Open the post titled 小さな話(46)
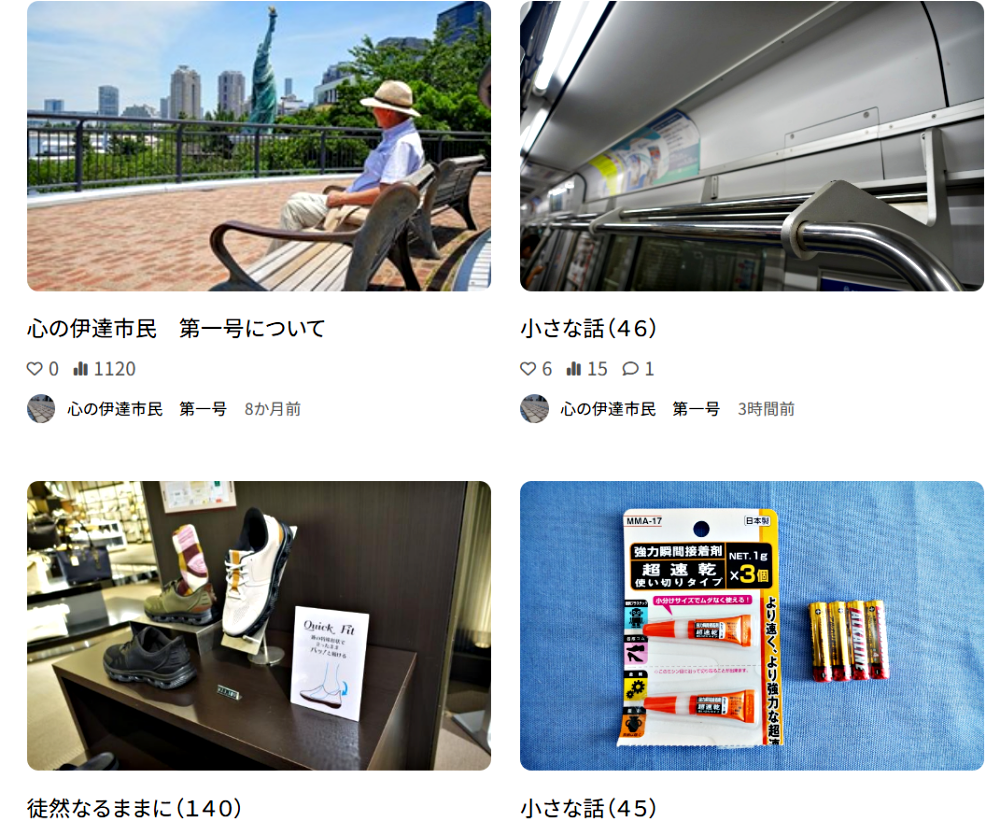Viewport: 1000px width, 821px height. (x=588, y=328)
